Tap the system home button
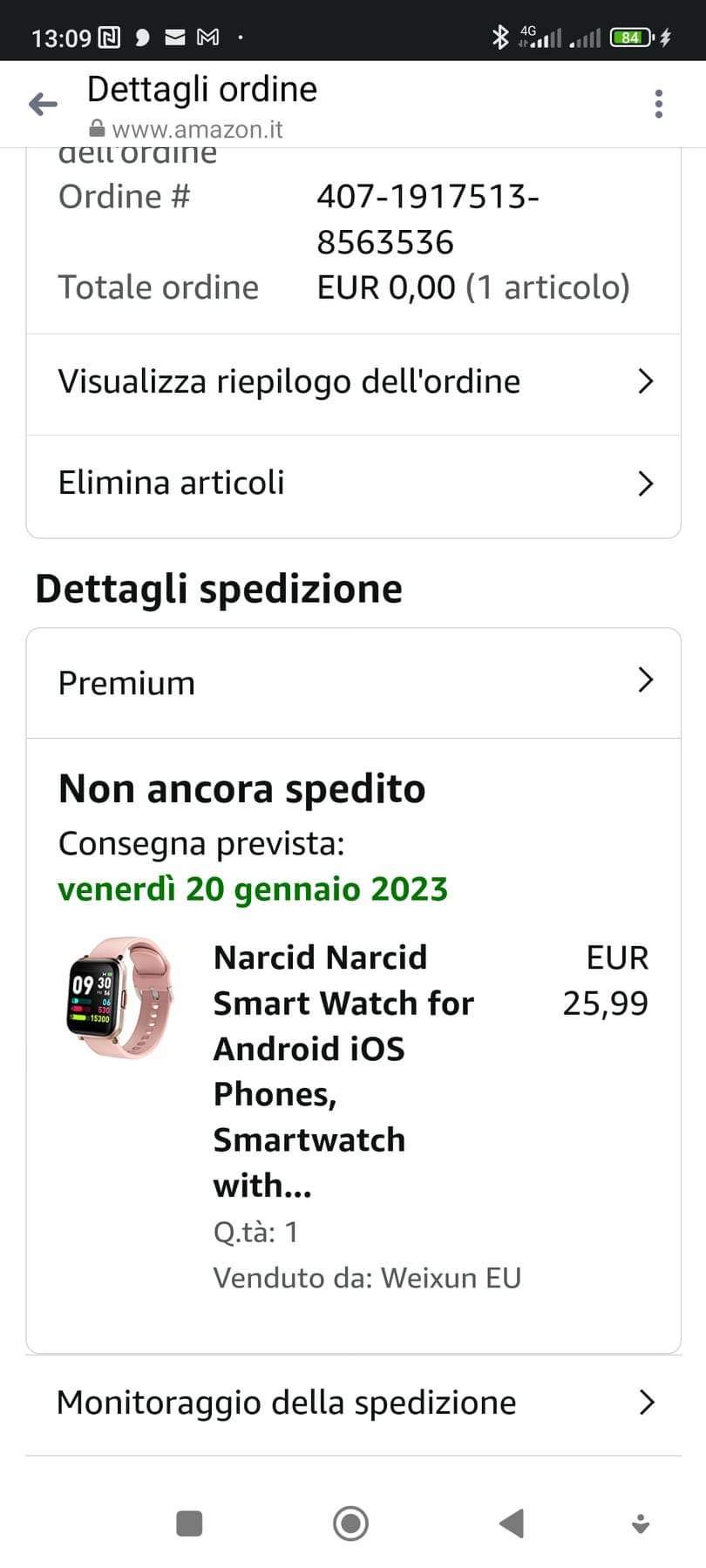 [350, 1524]
